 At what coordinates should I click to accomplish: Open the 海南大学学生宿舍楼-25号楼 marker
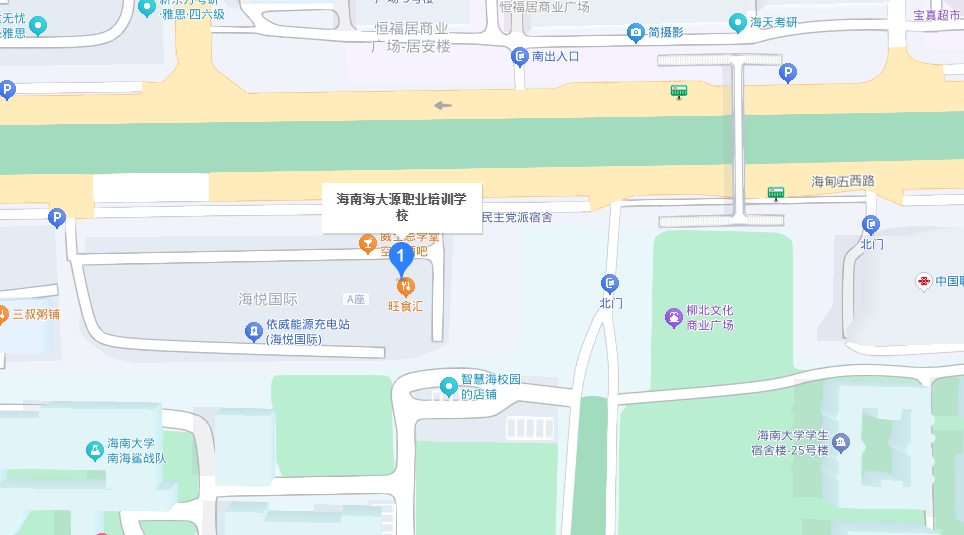point(841,441)
